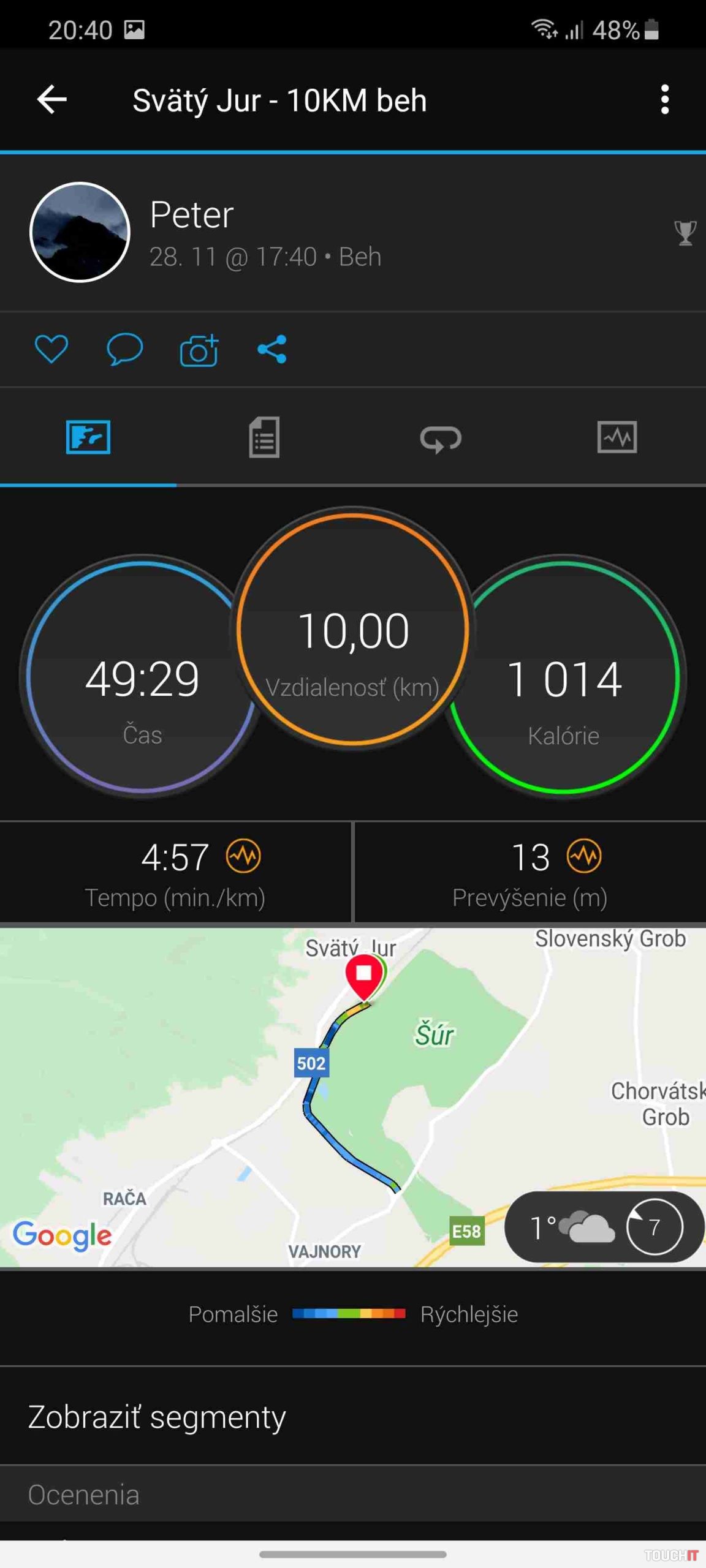Open the elevation chart icon beside 13
Viewport: 706px width, 1568px height.
coord(583,856)
